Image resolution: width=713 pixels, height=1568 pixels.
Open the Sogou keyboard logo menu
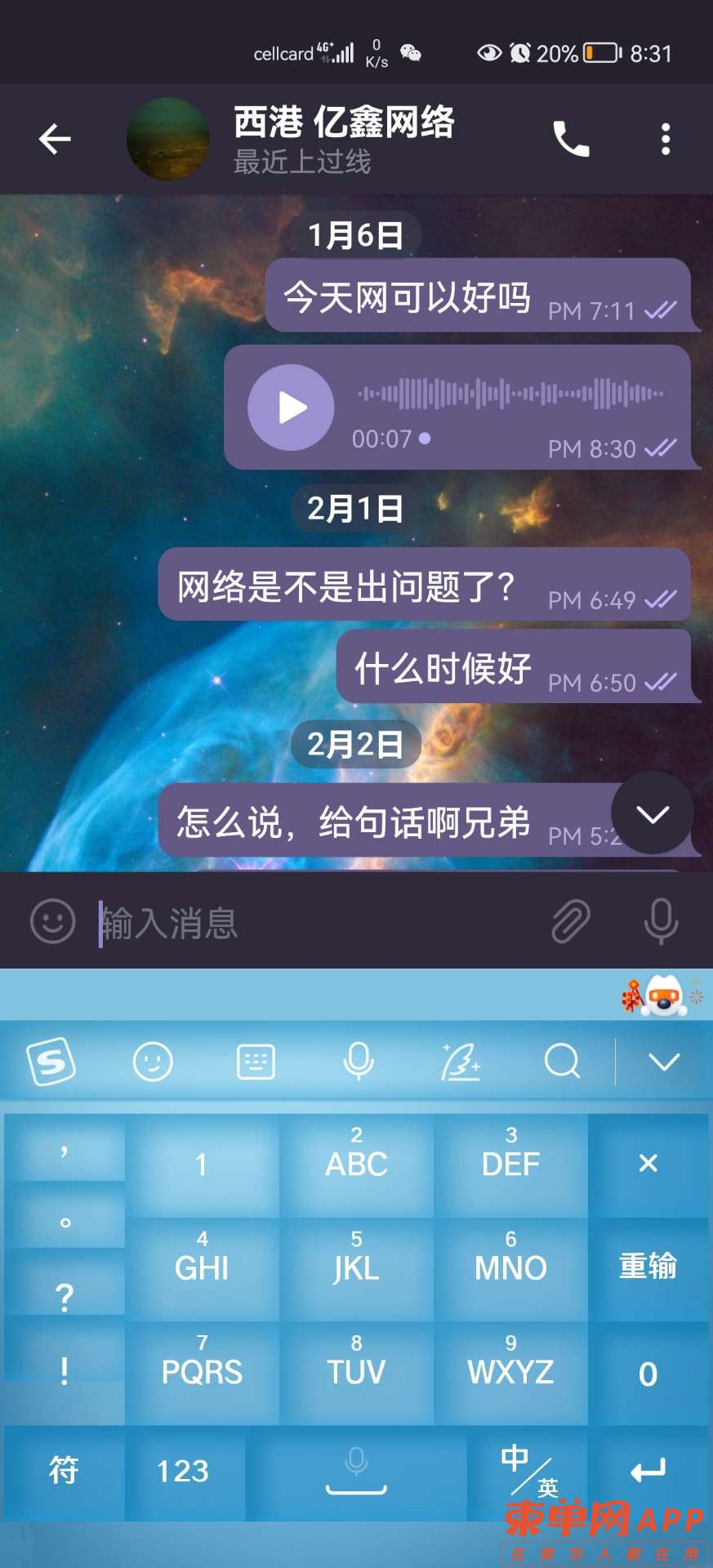click(51, 1062)
